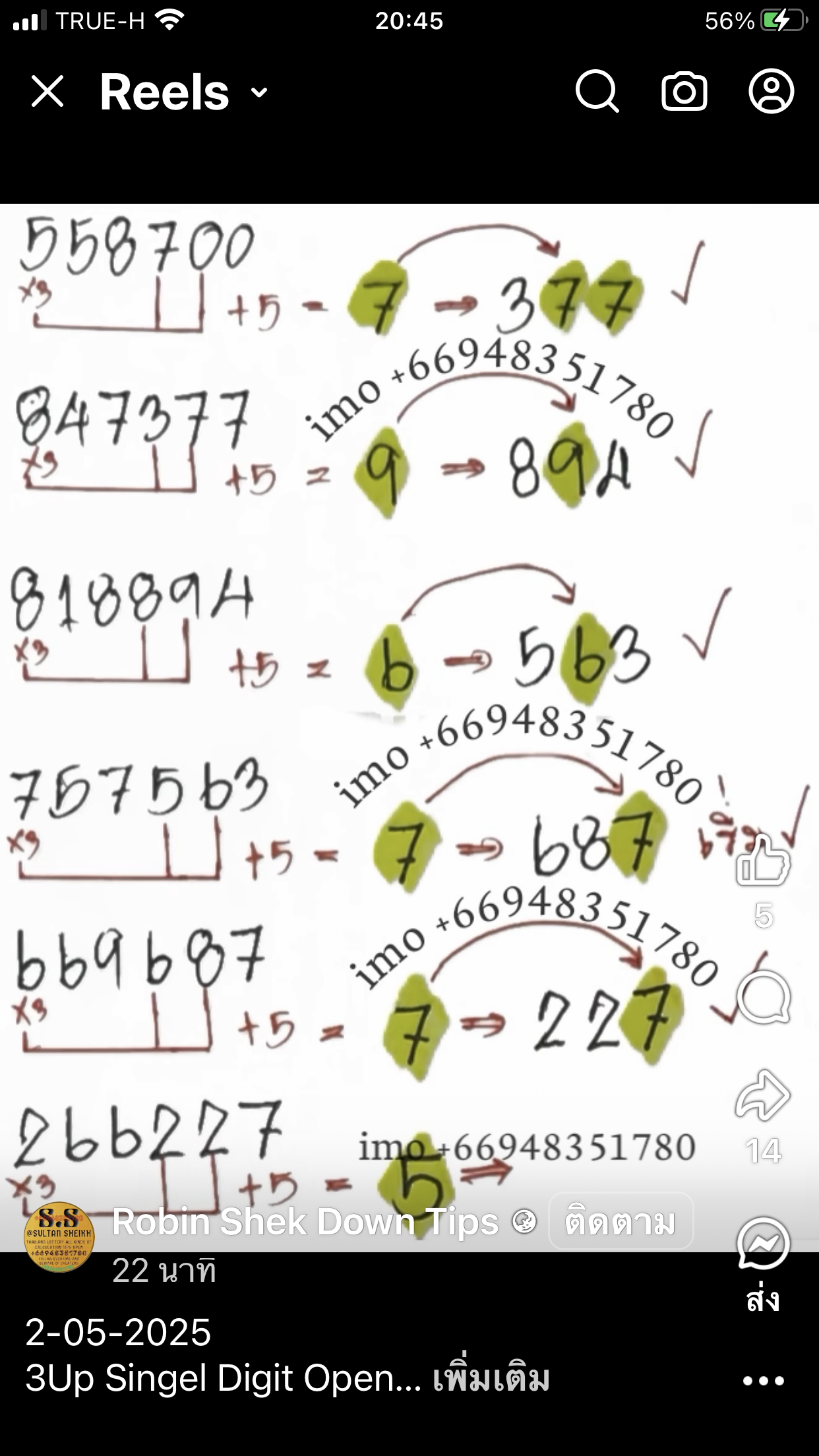819x1456 pixels.
Task: Open the comments on this reel
Action: 763,996
